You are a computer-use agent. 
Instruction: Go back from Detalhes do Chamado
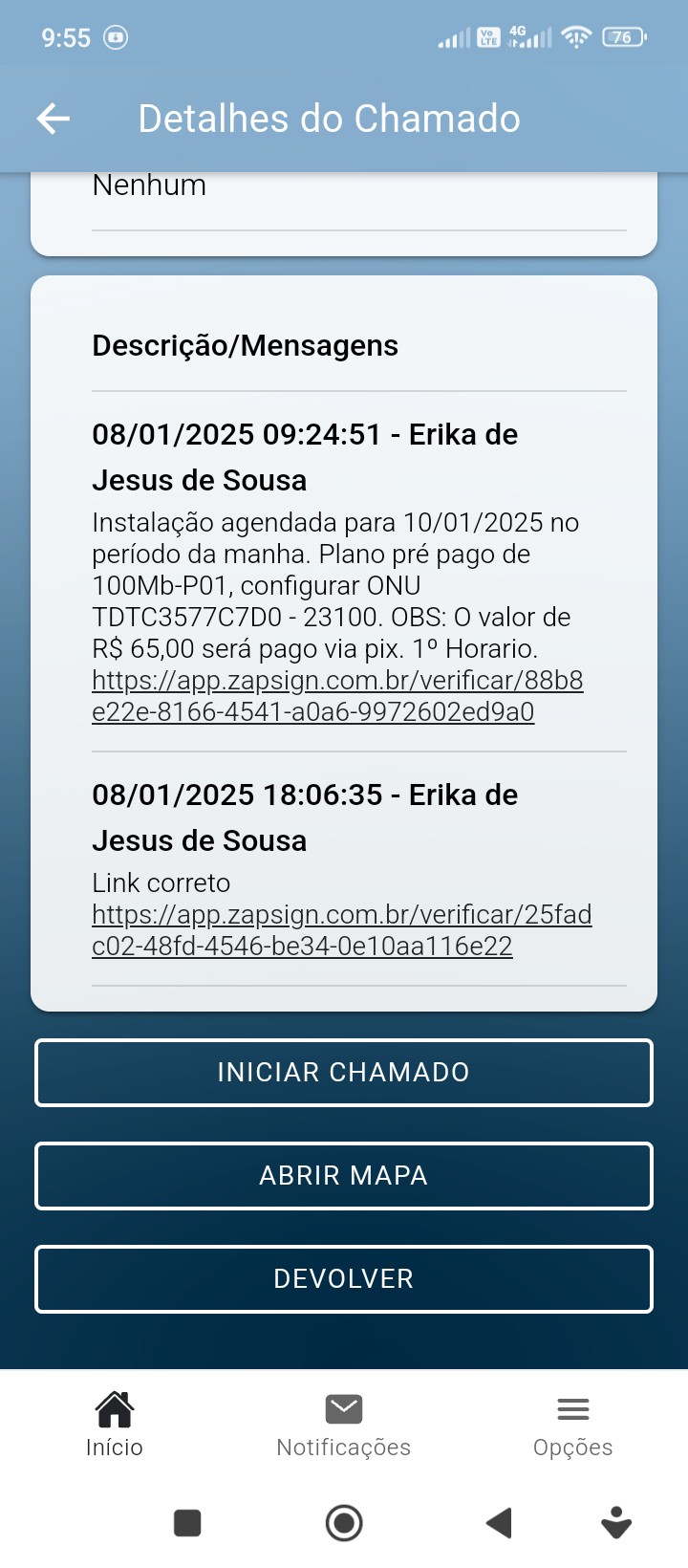pyautogui.click(x=54, y=119)
